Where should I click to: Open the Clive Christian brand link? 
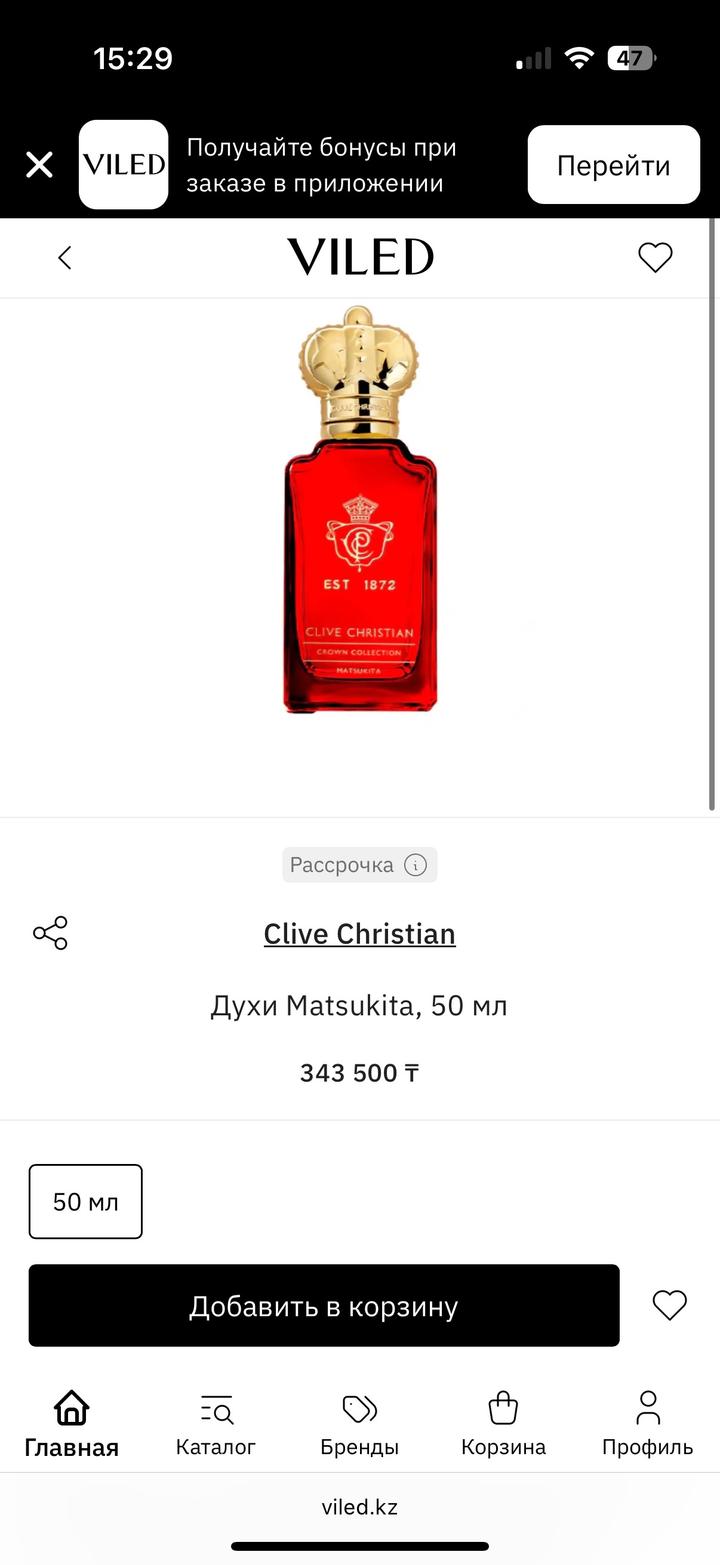point(360,934)
